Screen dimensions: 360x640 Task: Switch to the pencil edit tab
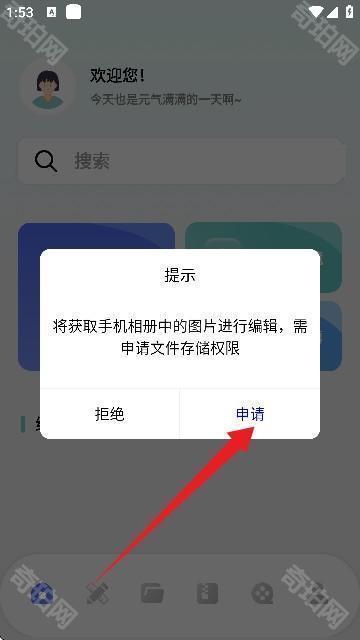pos(98,594)
